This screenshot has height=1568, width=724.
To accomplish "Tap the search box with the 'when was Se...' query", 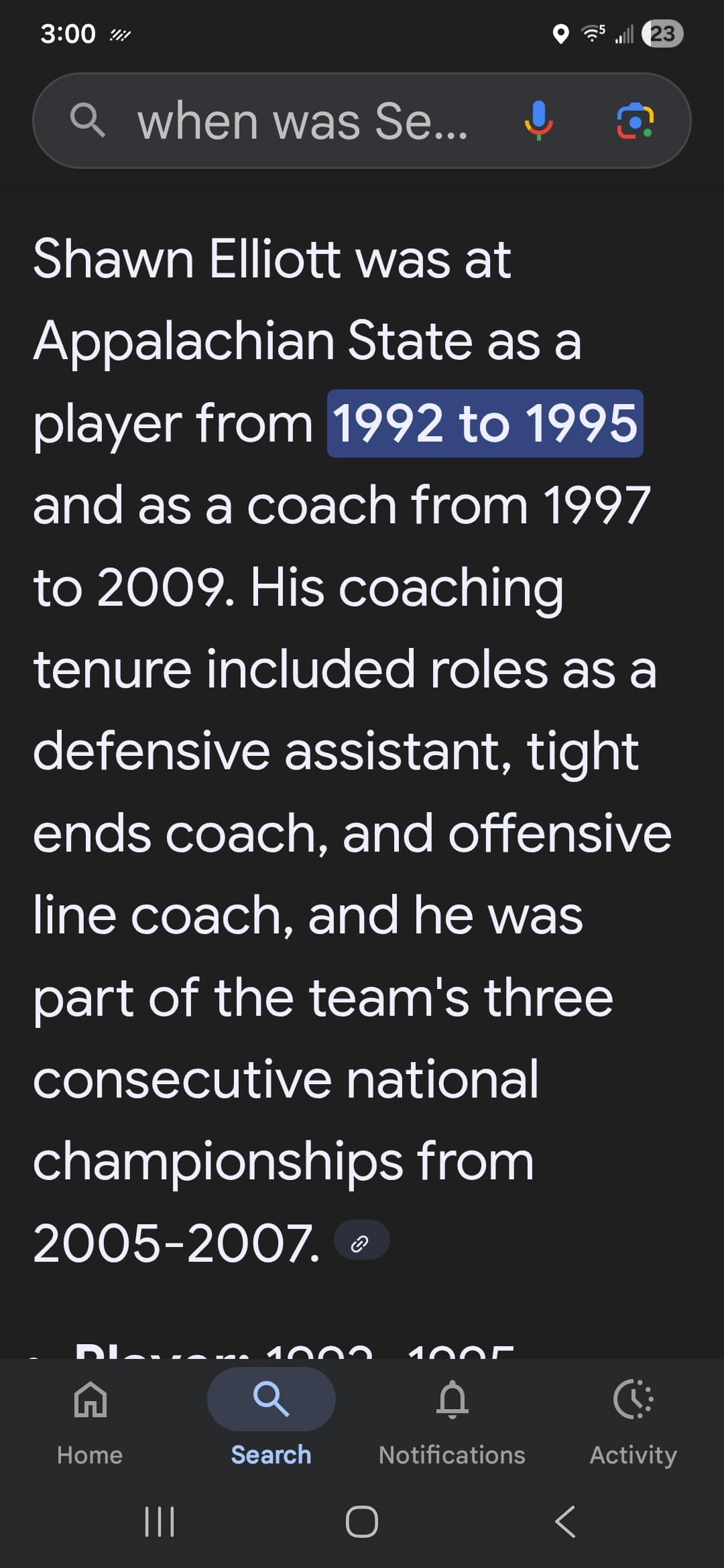I will click(302, 122).
